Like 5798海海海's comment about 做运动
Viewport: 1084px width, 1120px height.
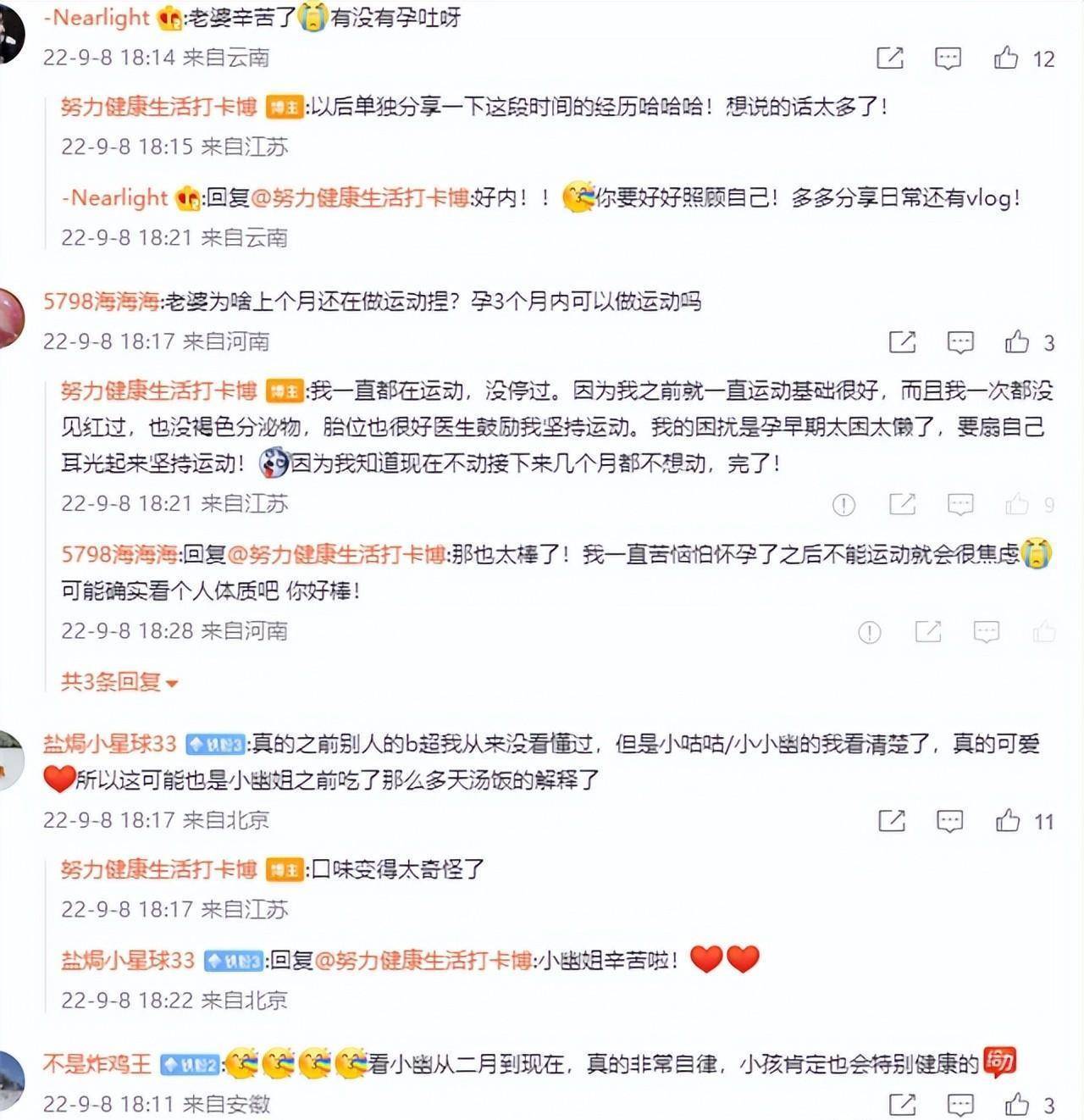coord(1017,341)
